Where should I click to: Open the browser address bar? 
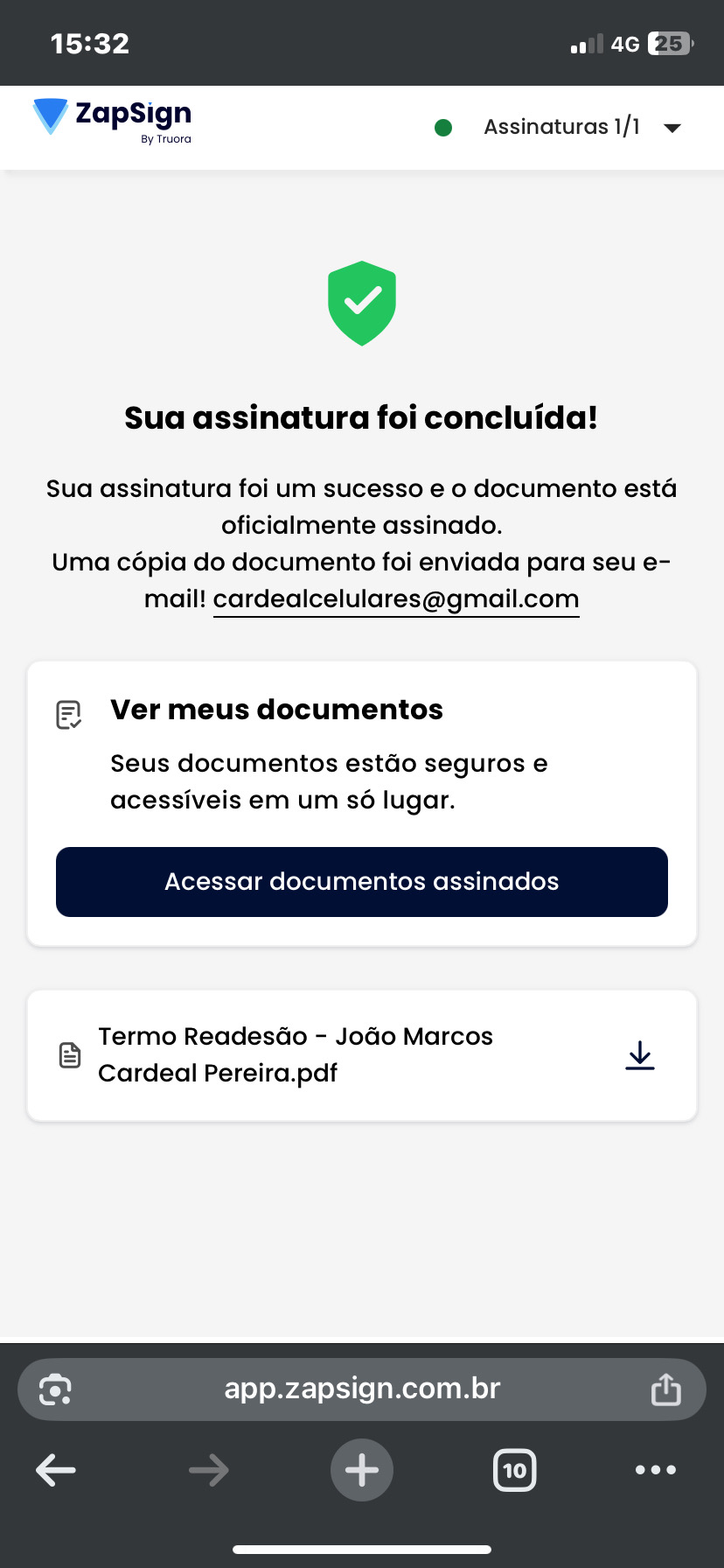pyautogui.click(x=362, y=1389)
